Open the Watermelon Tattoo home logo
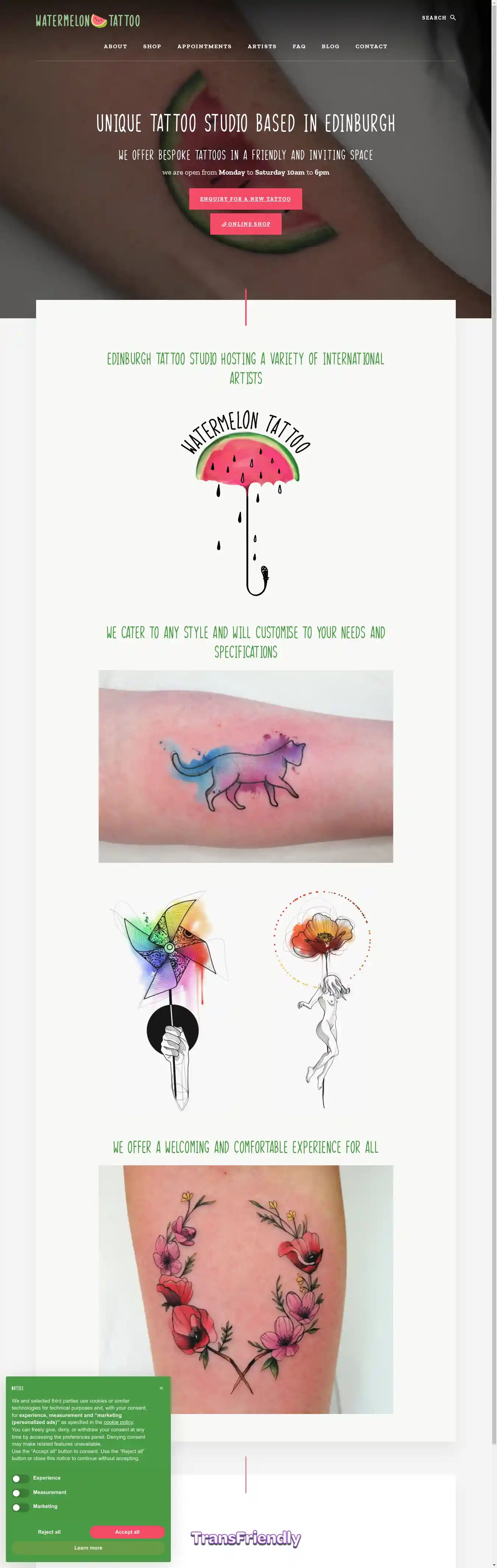This screenshot has width=497, height=1568. tap(88, 21)
